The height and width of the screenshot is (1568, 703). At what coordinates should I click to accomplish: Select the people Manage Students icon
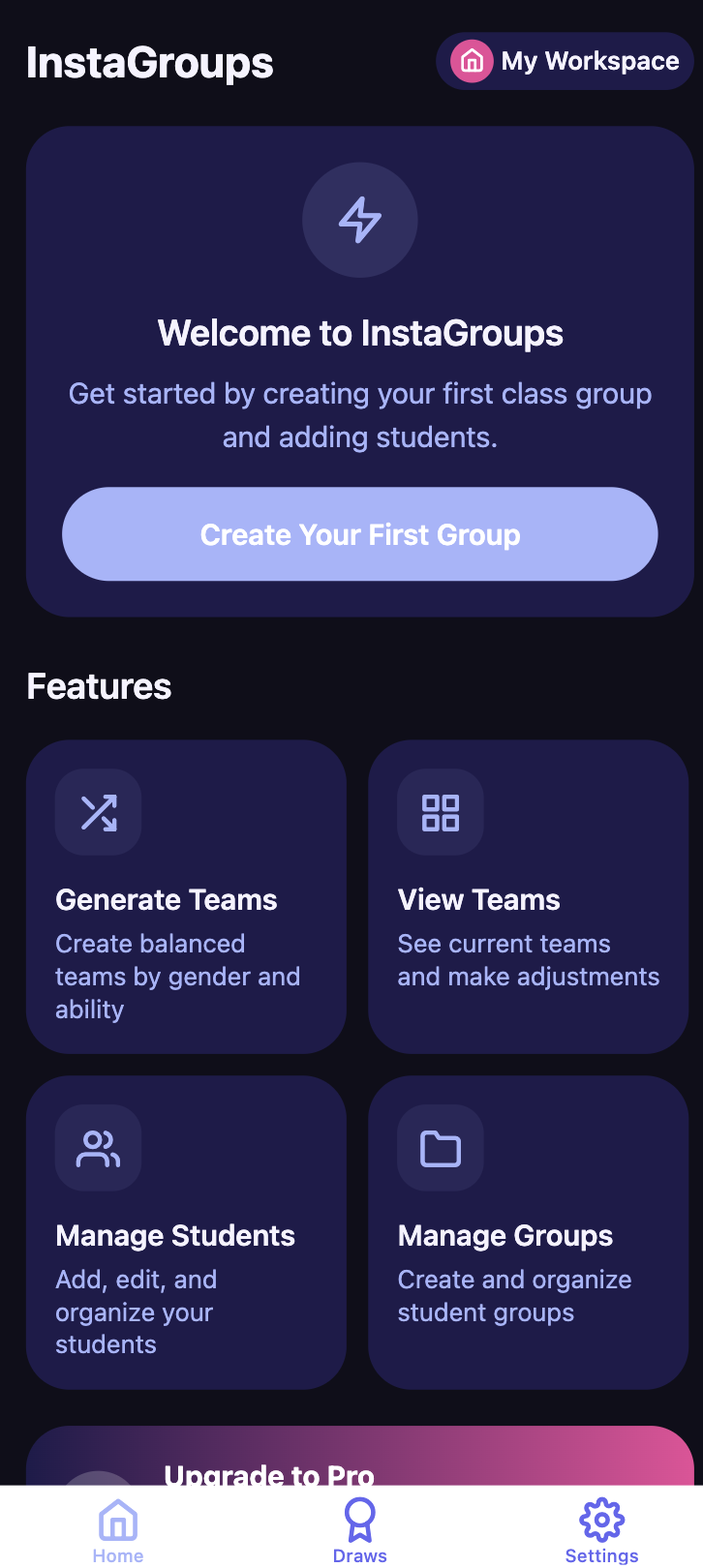pyautogui.click(x=98, y=1148)
